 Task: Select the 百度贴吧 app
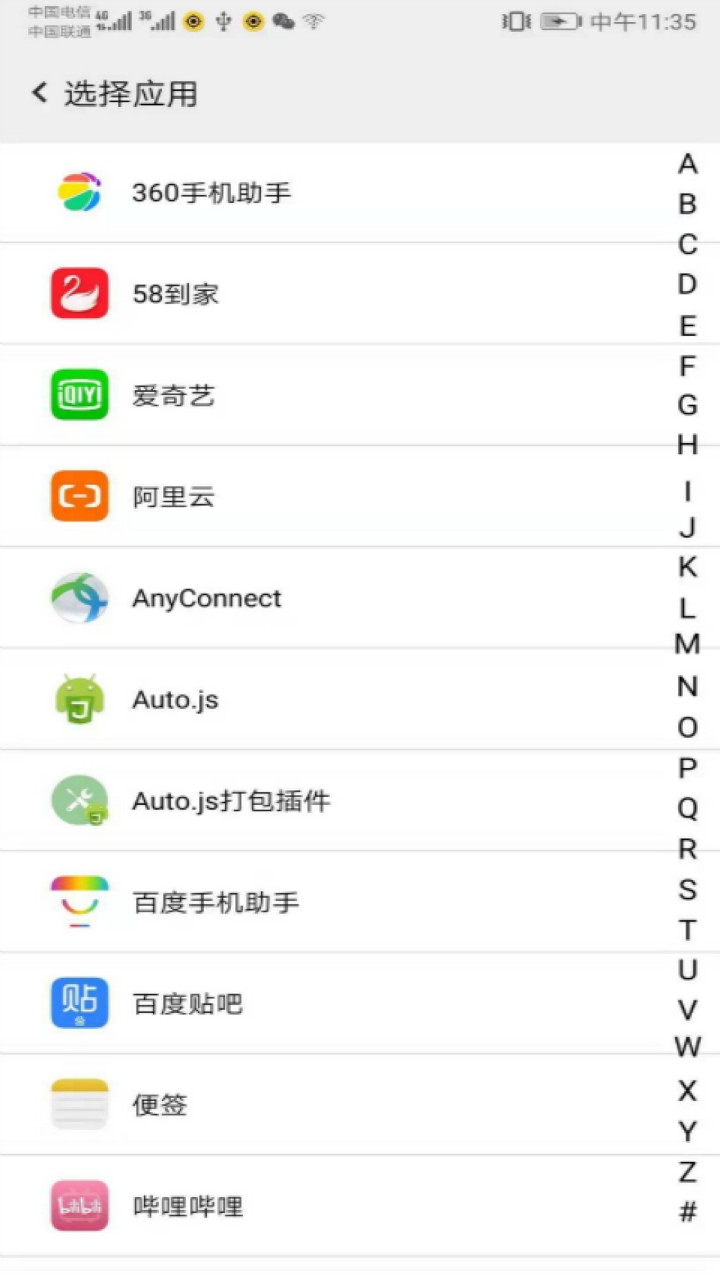pyautogui.click(x=188, y=1004)
